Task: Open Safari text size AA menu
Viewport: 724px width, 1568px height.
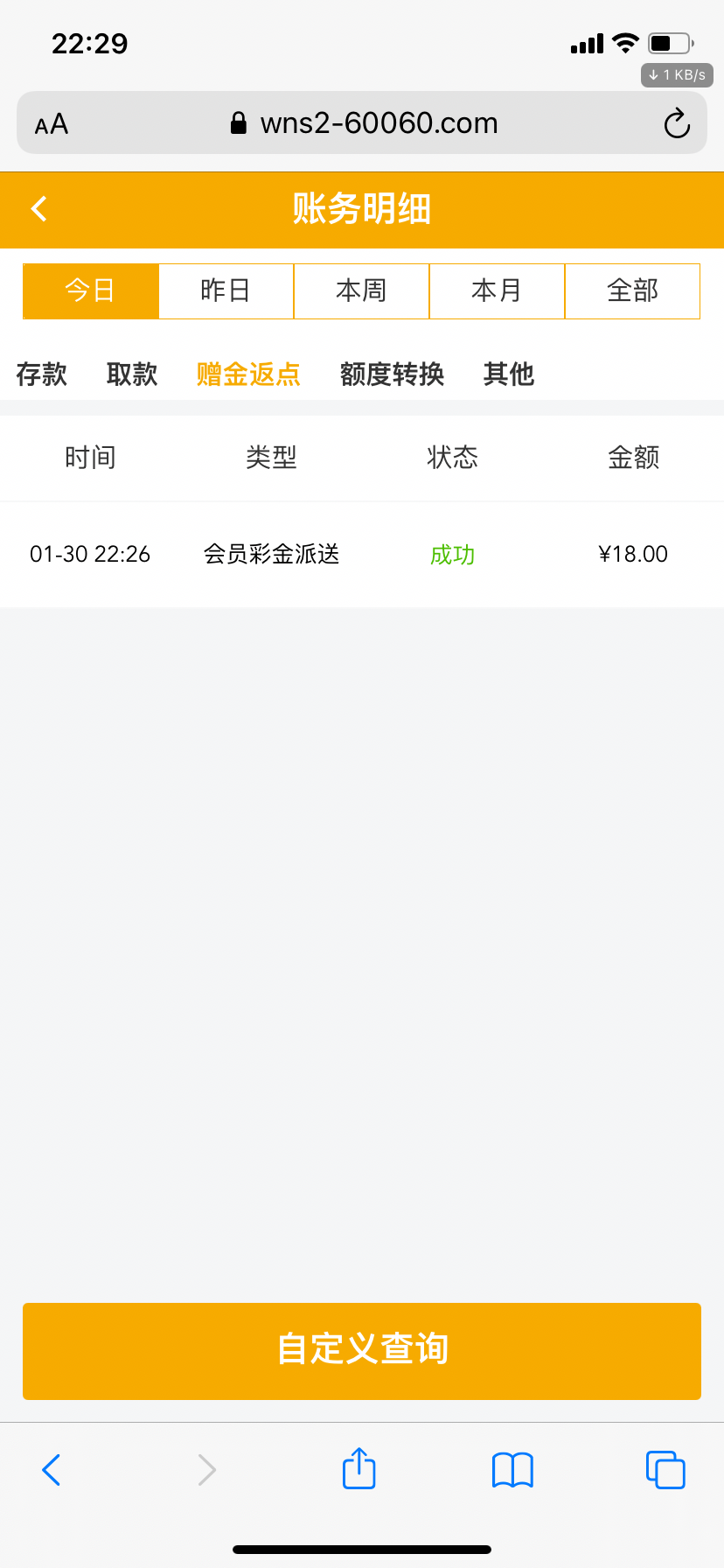Action: (52, 124)
